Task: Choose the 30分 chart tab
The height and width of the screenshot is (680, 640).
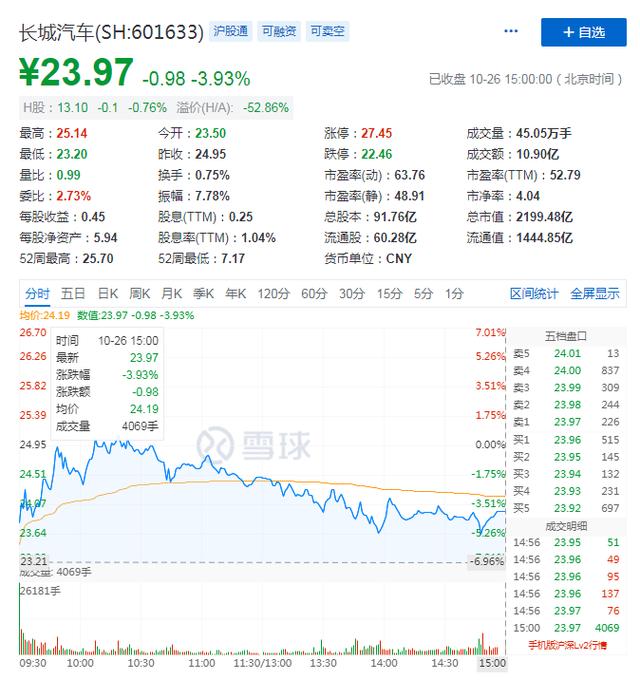Action: tap(352, 293)
